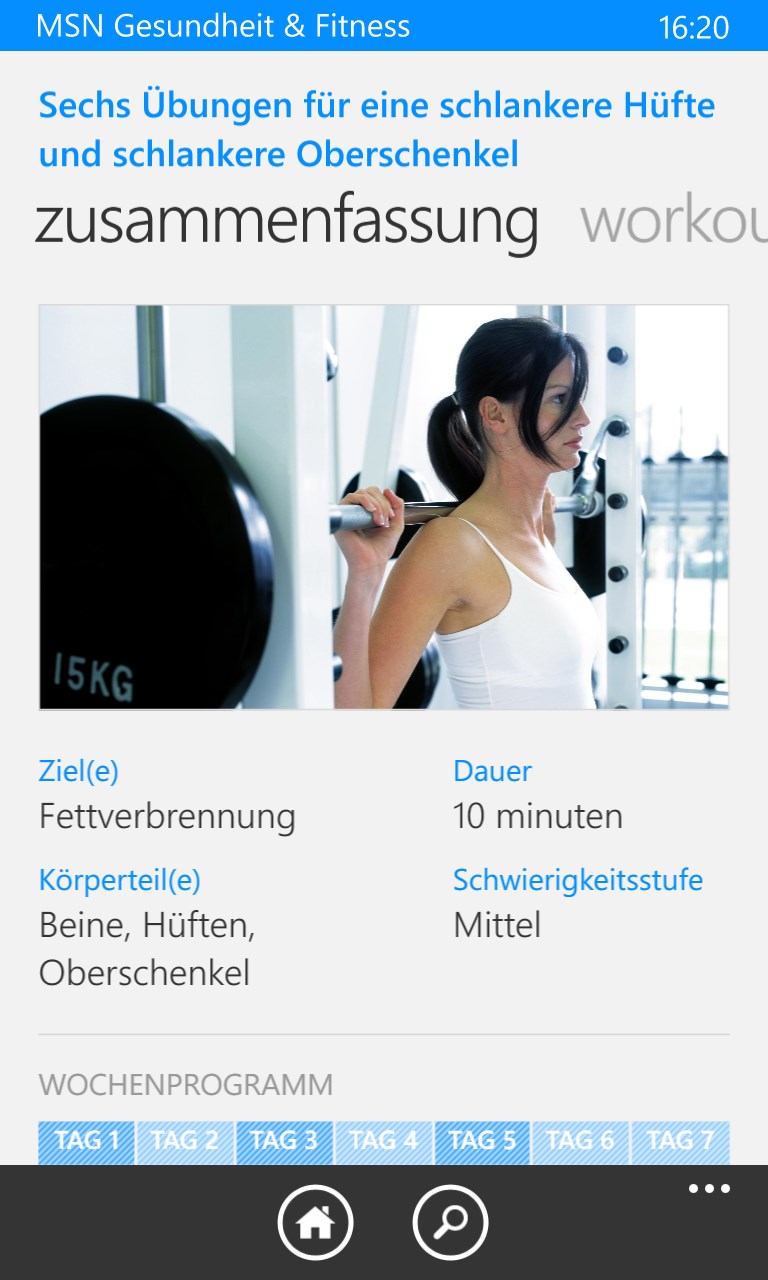768x1280 pixels.
Task: Switch to the workout pivot tab
Action: (x=674, y=221)
